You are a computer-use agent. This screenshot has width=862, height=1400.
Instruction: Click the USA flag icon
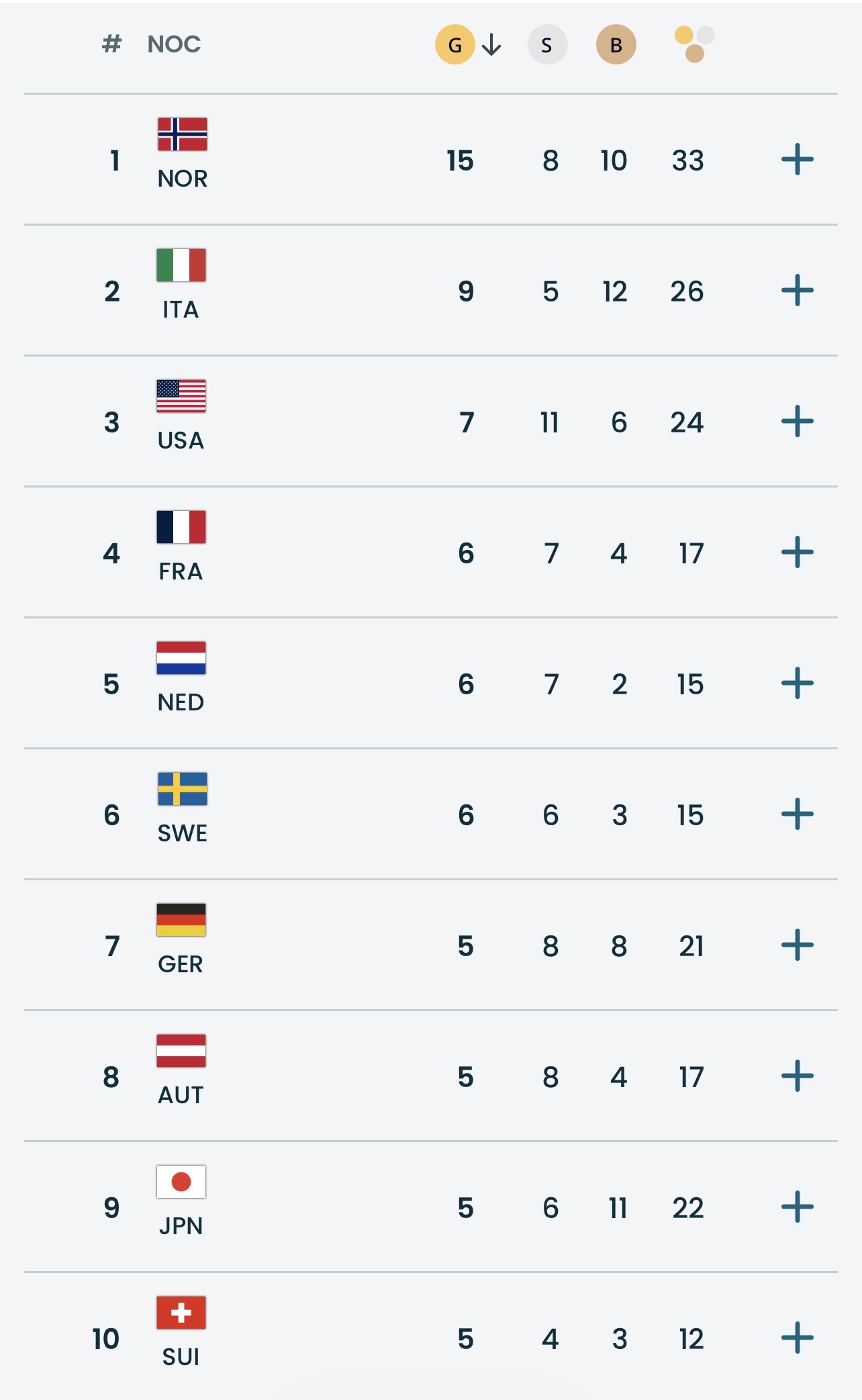click(x=181, y=395)
